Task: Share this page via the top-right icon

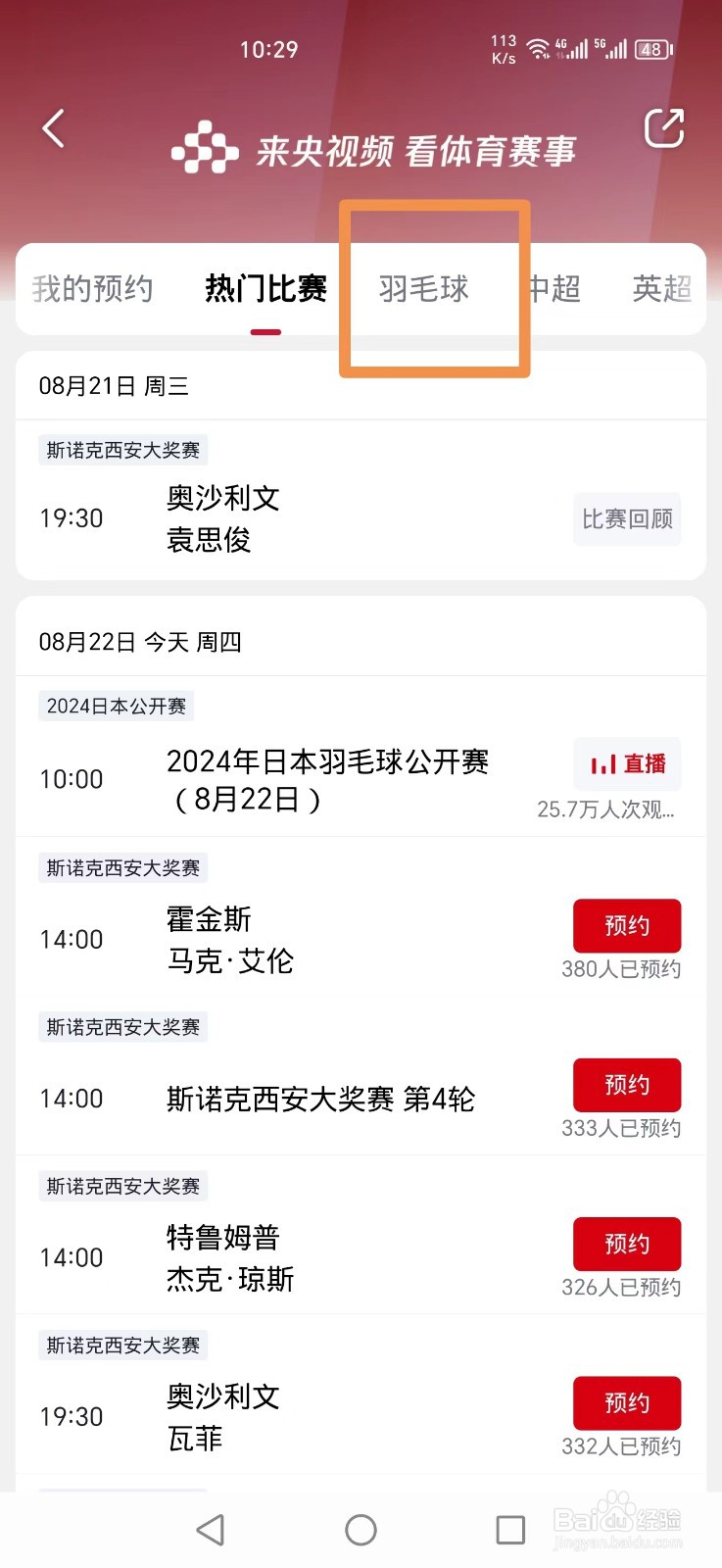Action: (x=663, y=128)
